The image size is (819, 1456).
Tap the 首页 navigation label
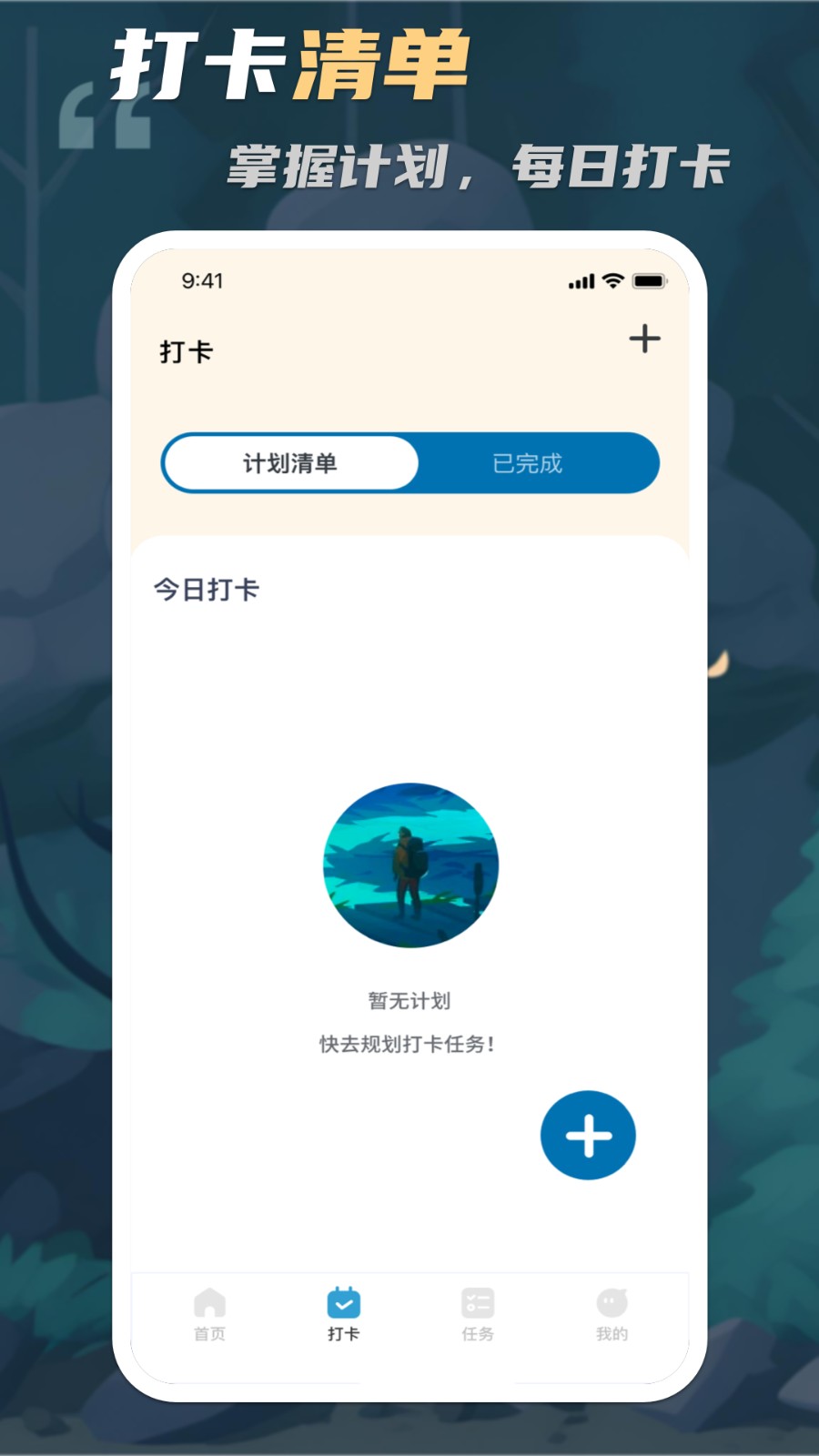tap(209, 1334)
